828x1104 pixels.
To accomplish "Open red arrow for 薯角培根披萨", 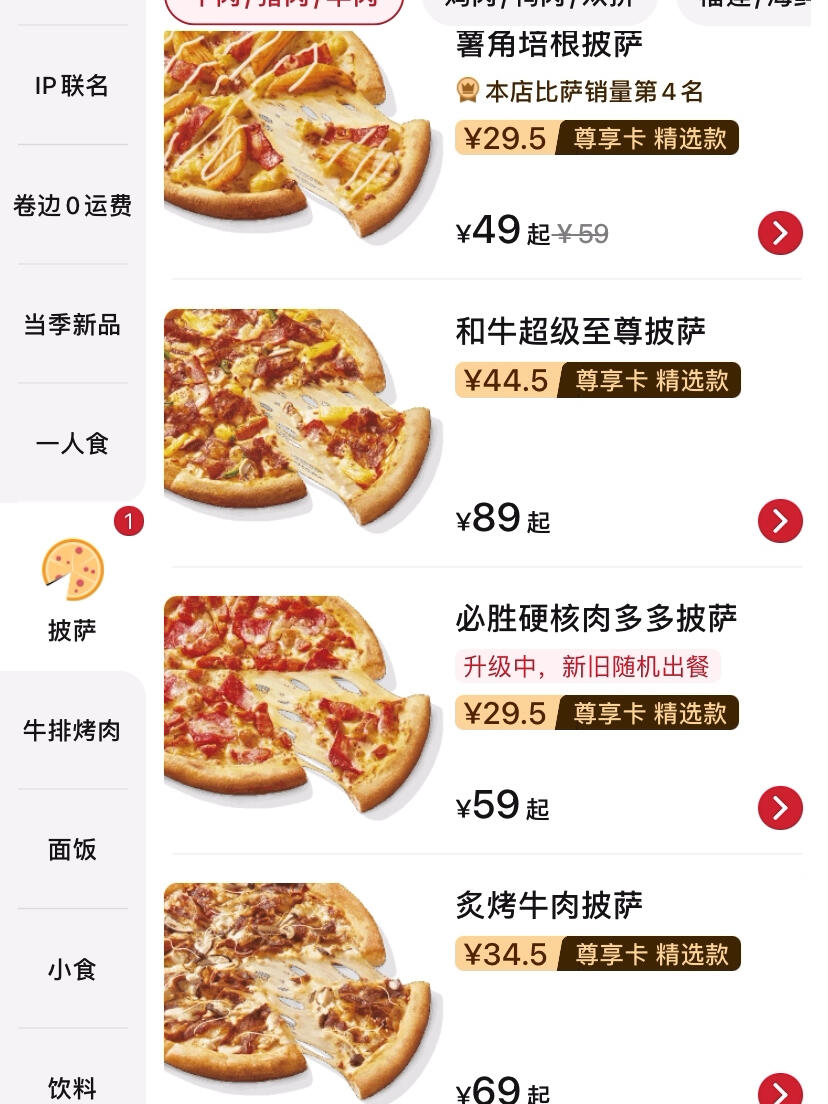I will (x=780, y=233).
